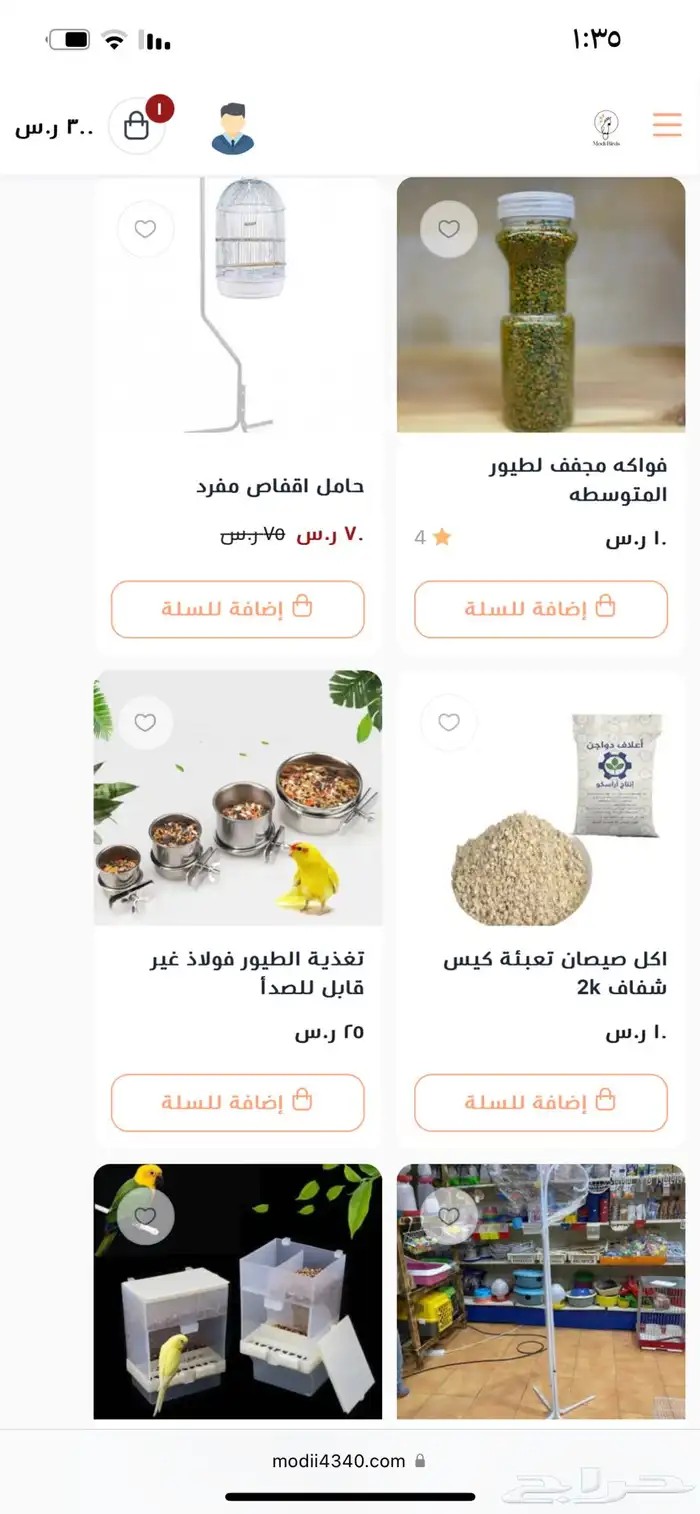Favorite the فواكه مجفف لطيور product

pos(449,229)
